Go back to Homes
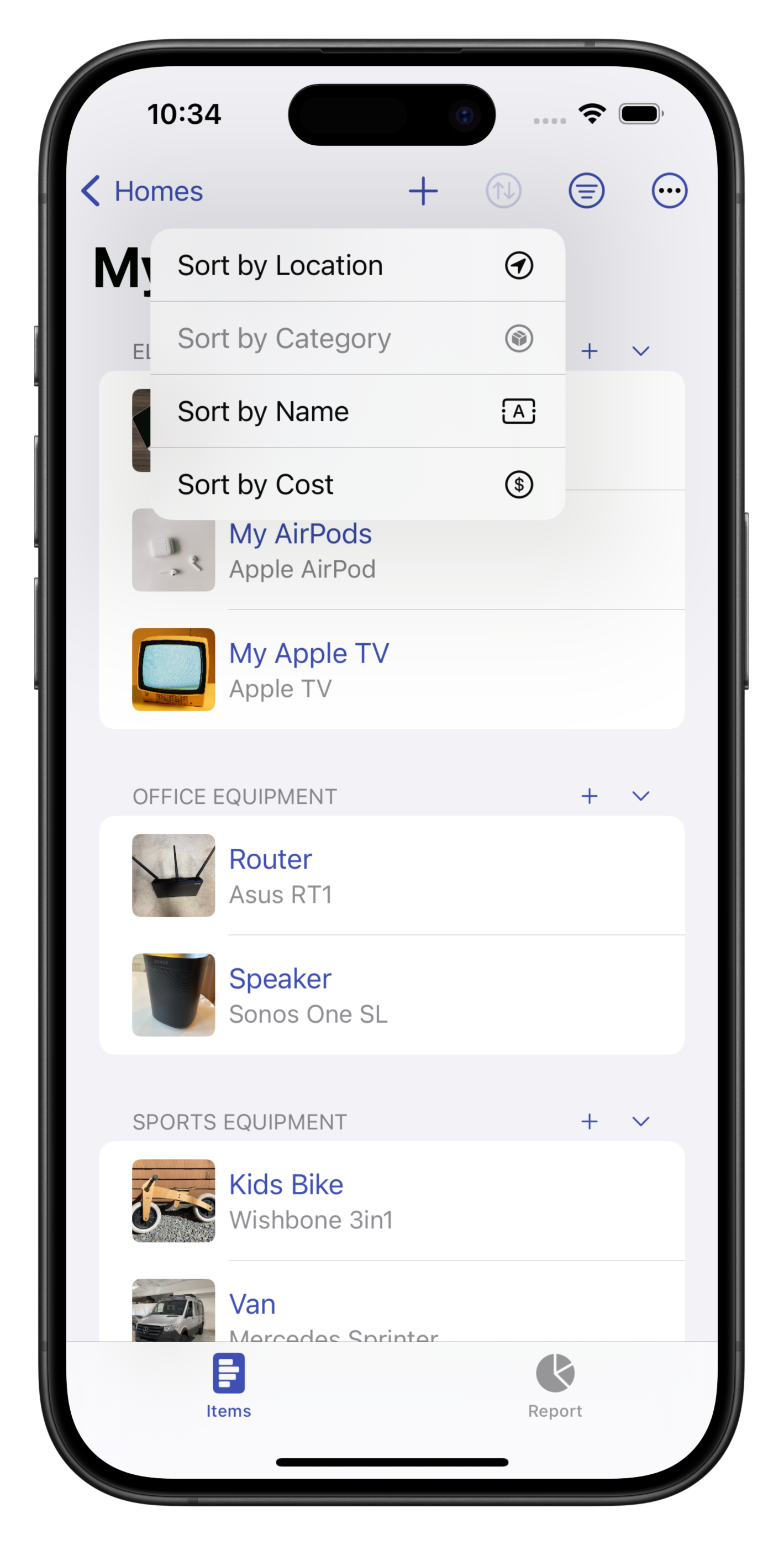The height and width of the screenshot is (1545, 784). [x=141, y=191]
